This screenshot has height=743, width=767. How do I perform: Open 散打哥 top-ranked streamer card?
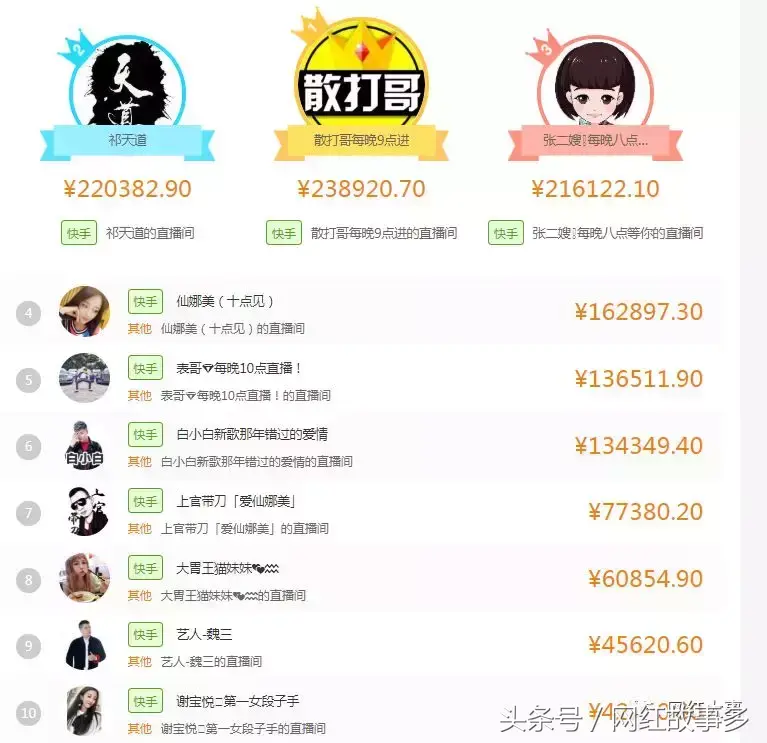pyautogui.click(x=361, y=92)
